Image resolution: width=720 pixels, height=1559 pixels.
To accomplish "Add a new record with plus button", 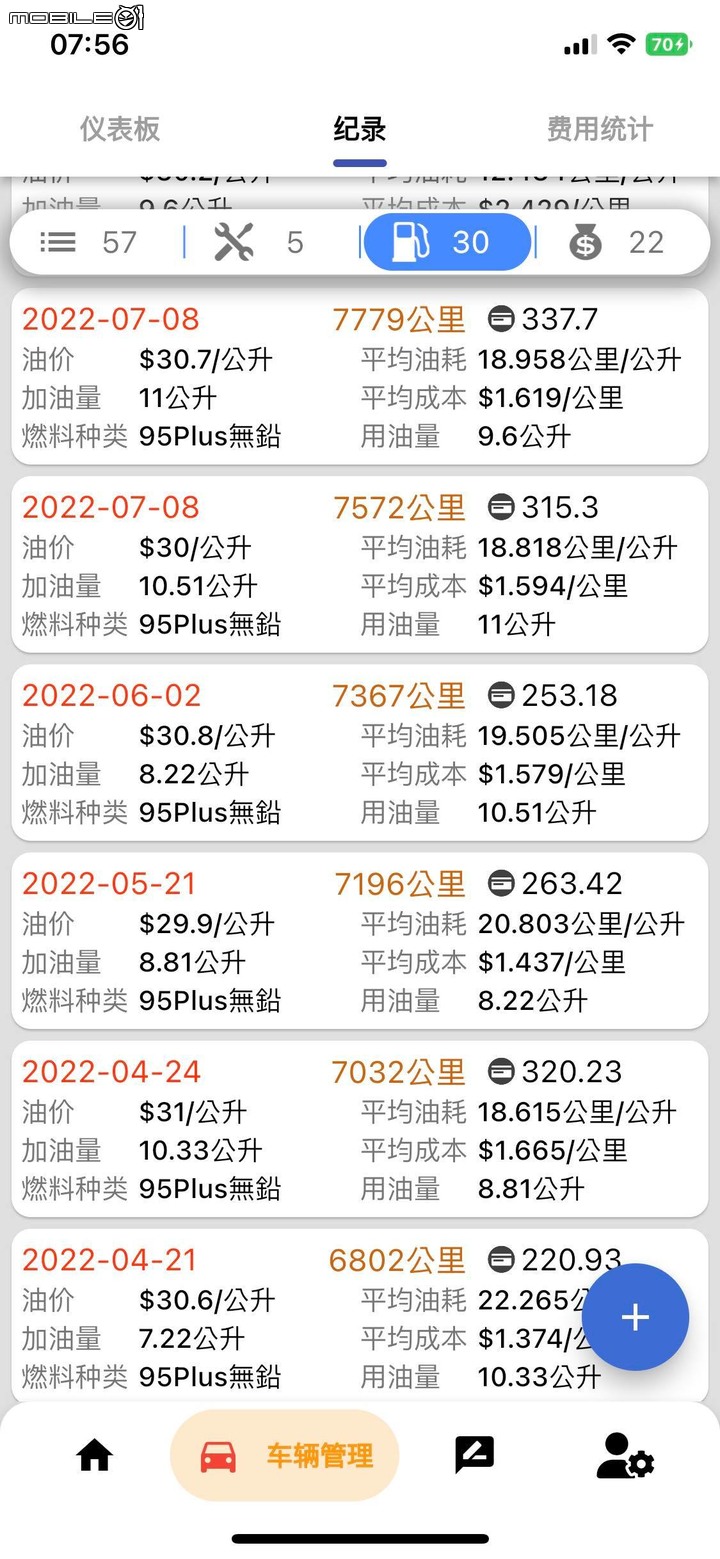I will pos(635,1317).
